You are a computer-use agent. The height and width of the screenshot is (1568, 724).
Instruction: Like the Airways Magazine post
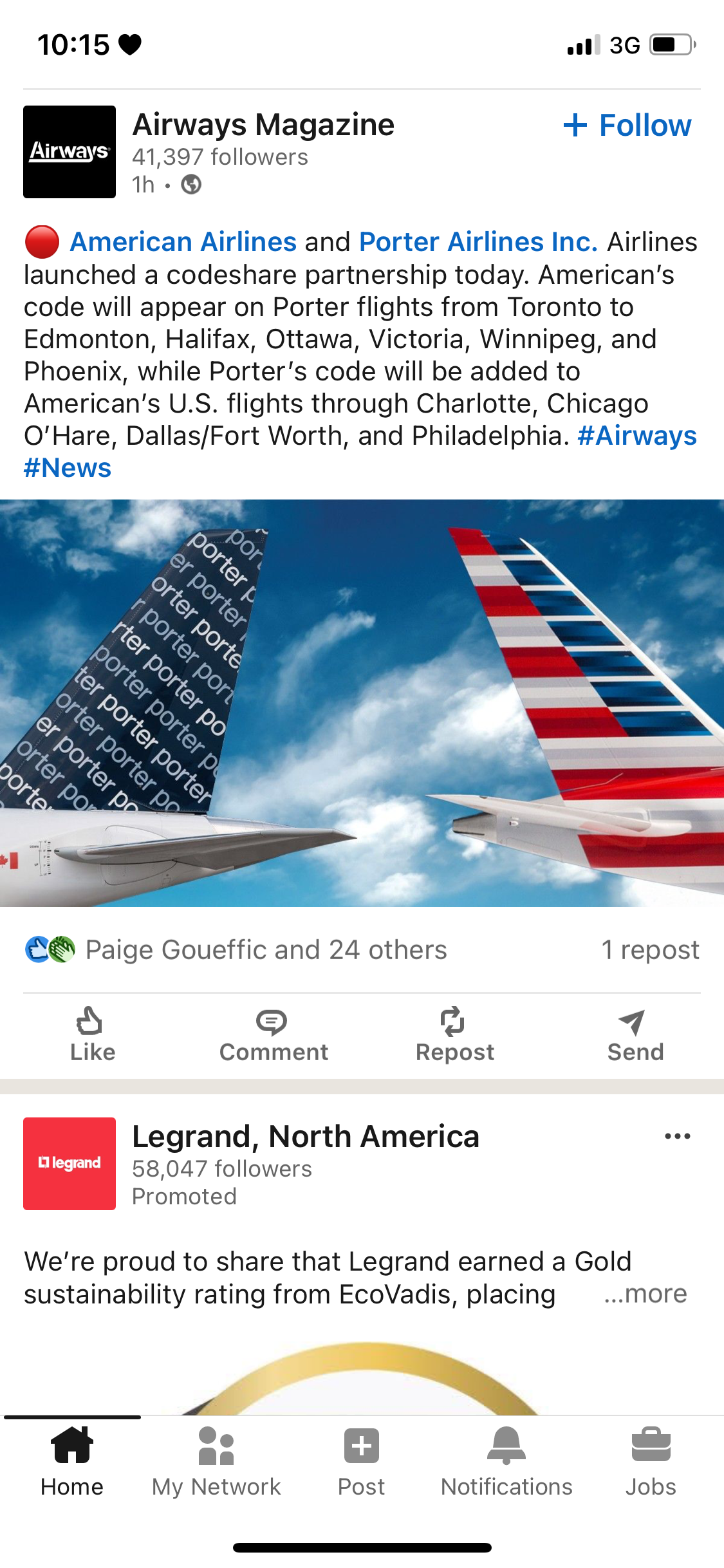click(x=93, y=1034)
